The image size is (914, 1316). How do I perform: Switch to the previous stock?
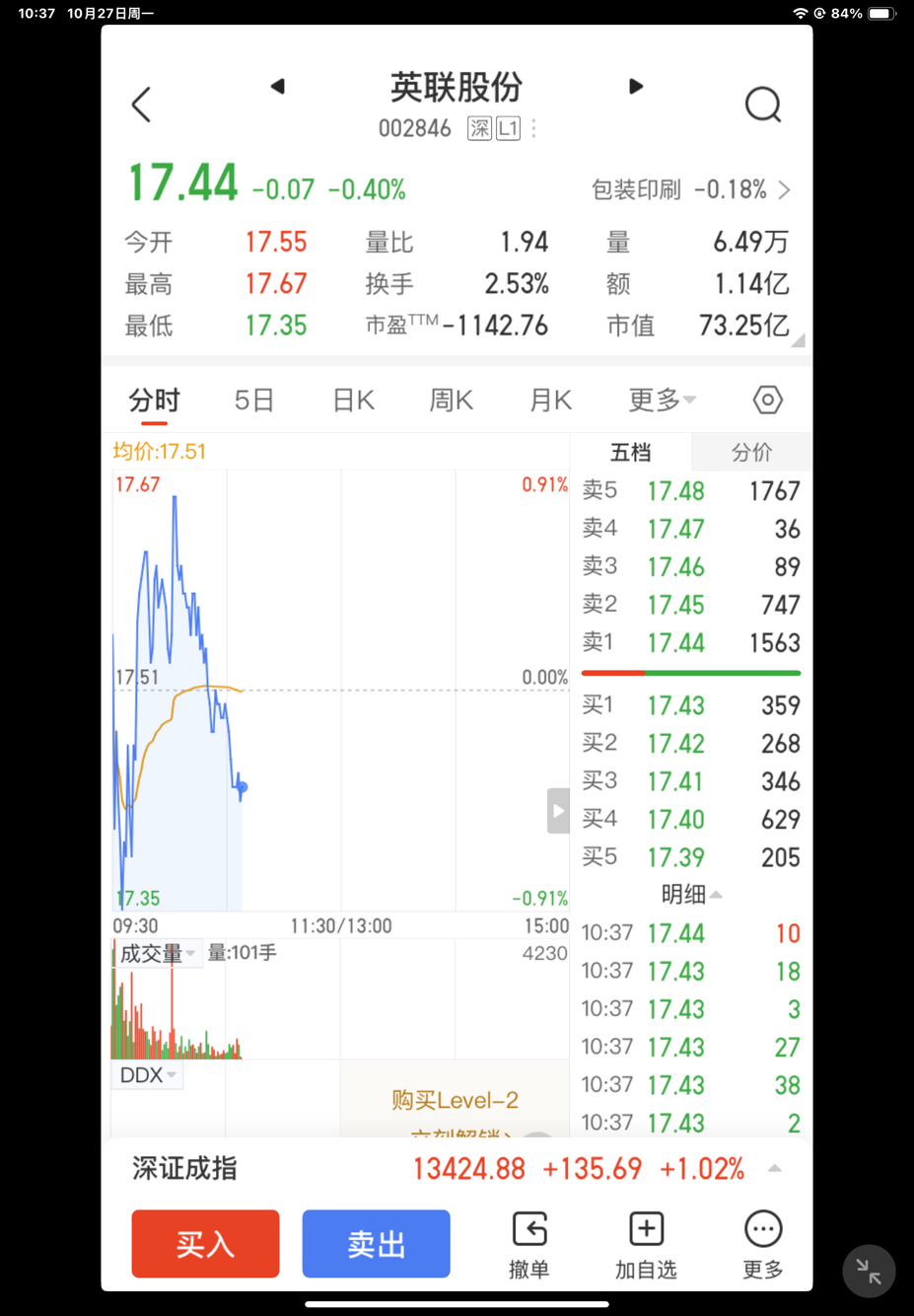coord(278,87)
